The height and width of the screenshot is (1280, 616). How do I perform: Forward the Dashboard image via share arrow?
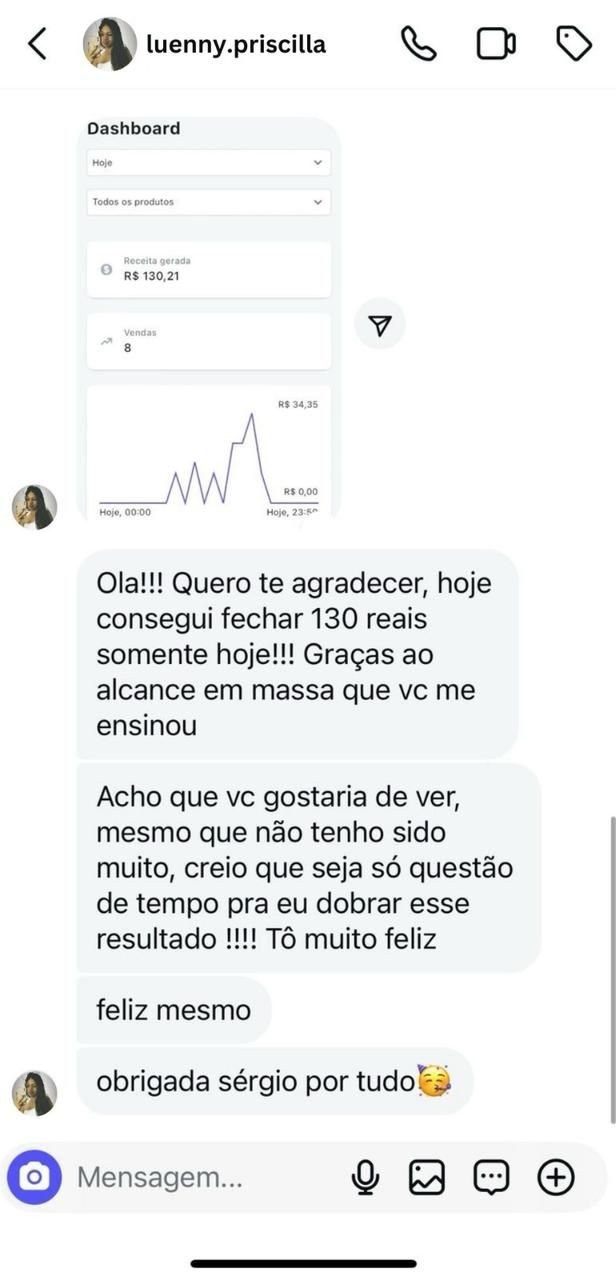tap(380, 324)
